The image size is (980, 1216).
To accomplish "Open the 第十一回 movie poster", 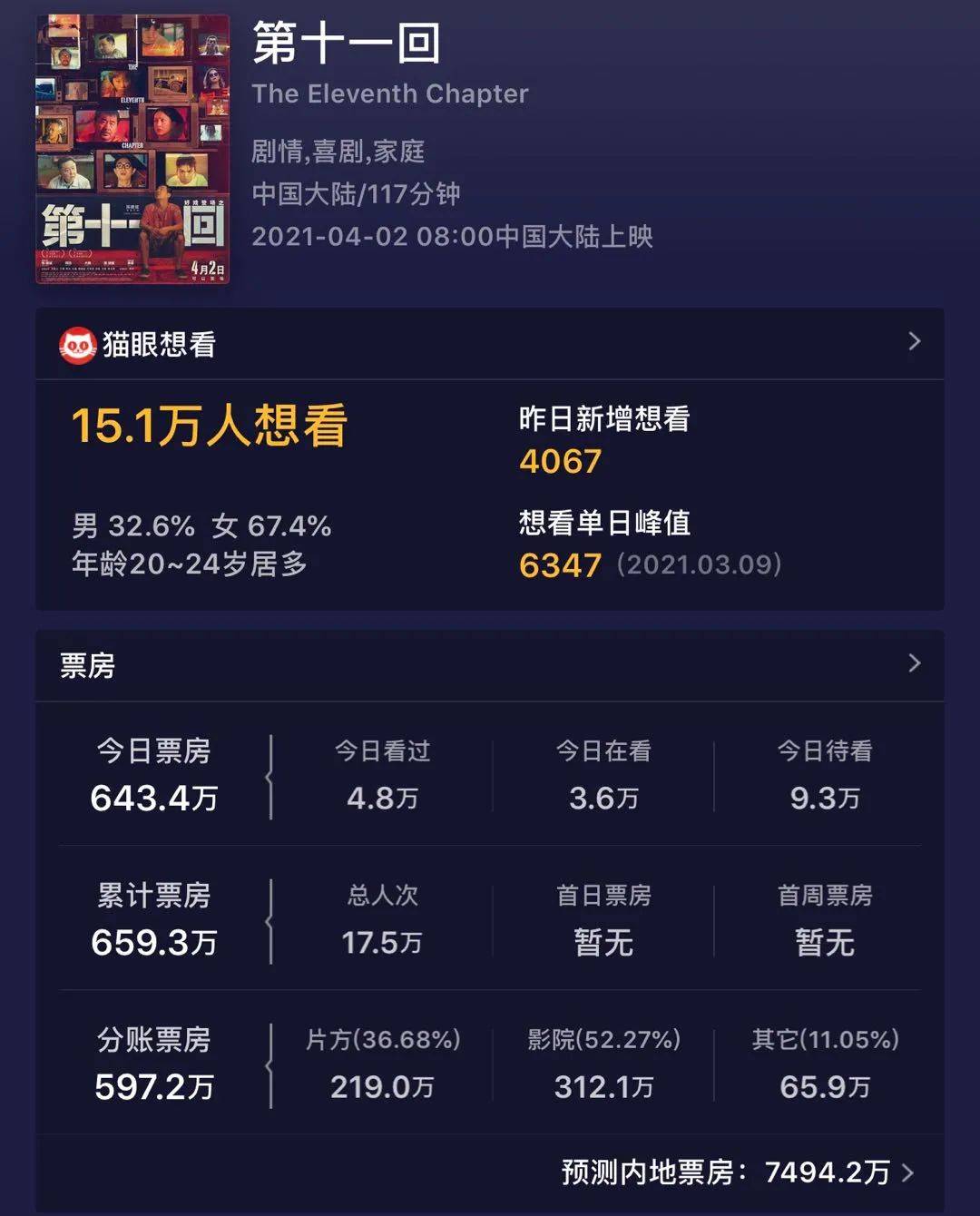I will [132, 150].
